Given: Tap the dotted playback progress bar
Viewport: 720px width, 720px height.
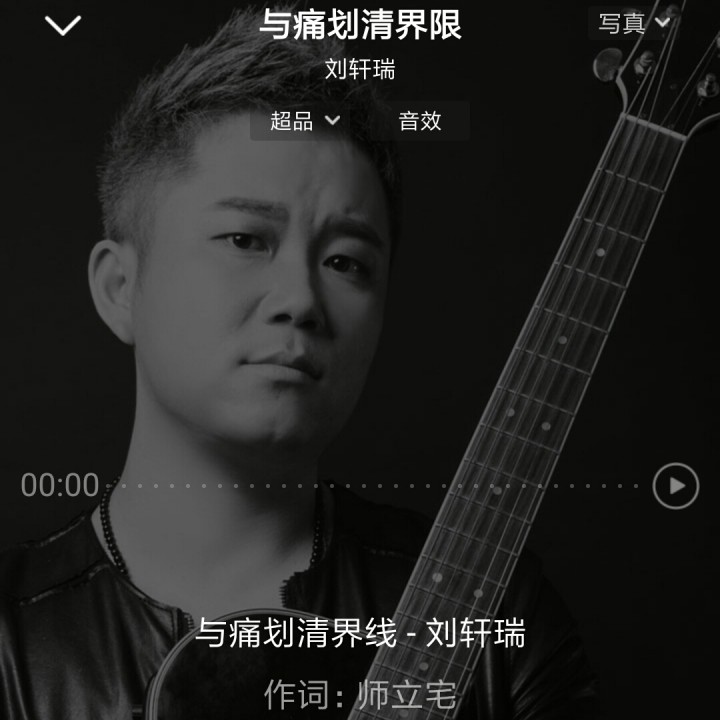Looking at the screenshot, I should 380,486.
